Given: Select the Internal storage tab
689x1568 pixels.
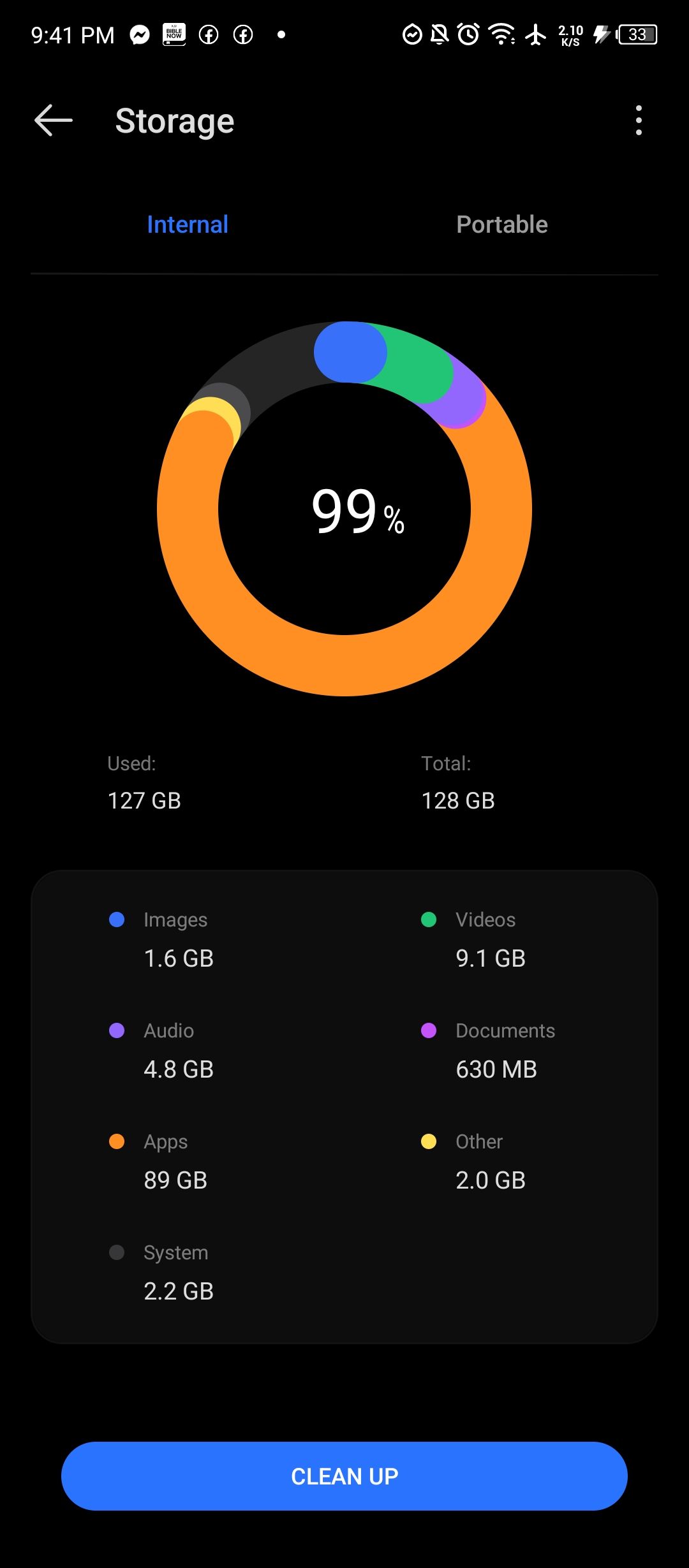Looking at the screenshot, I should (x=188, y=224).
